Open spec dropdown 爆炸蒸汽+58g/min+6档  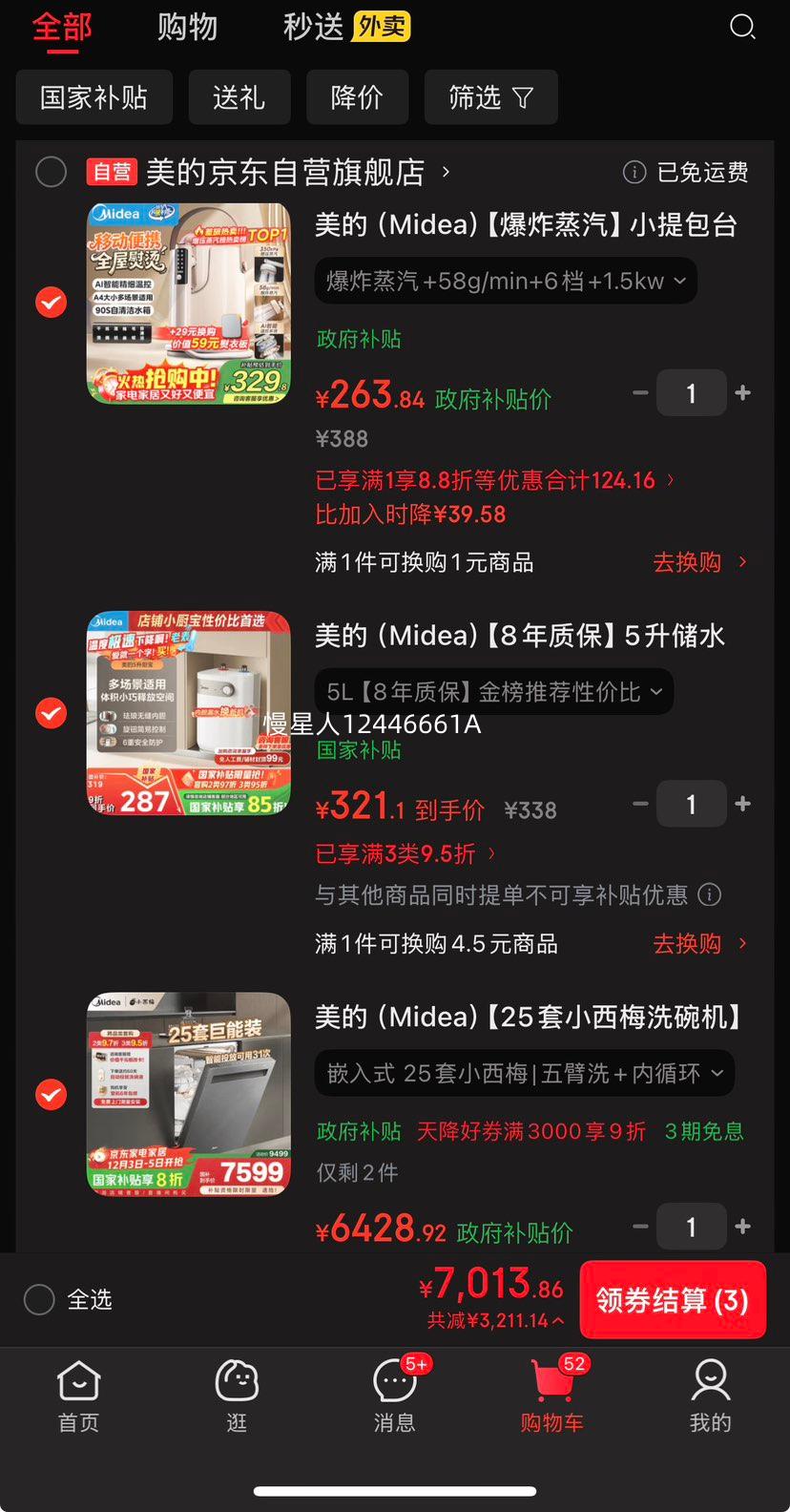(x=506, y=281)
